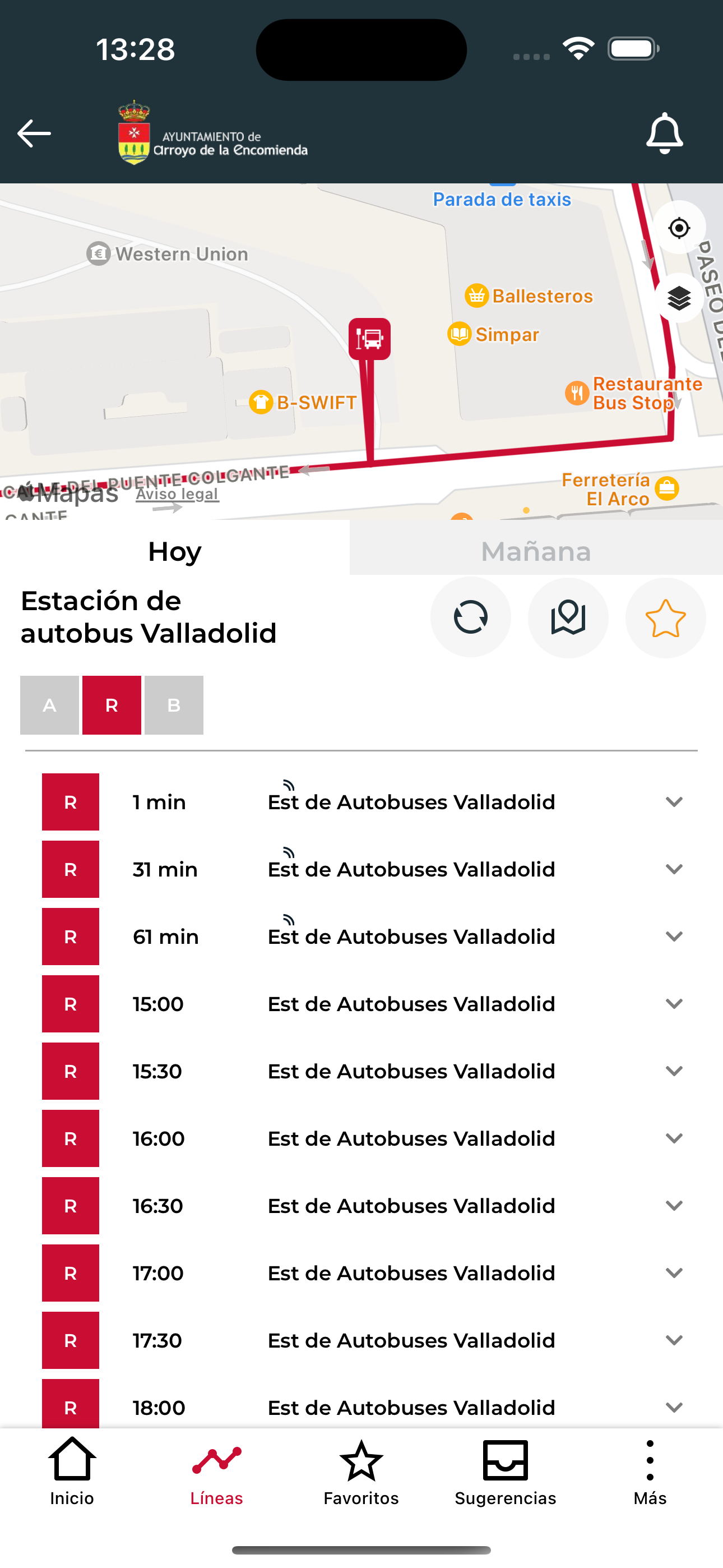Tap the bus stop marker on map
This screenshot has width=723, height=1568.
[x=369, y=338]
